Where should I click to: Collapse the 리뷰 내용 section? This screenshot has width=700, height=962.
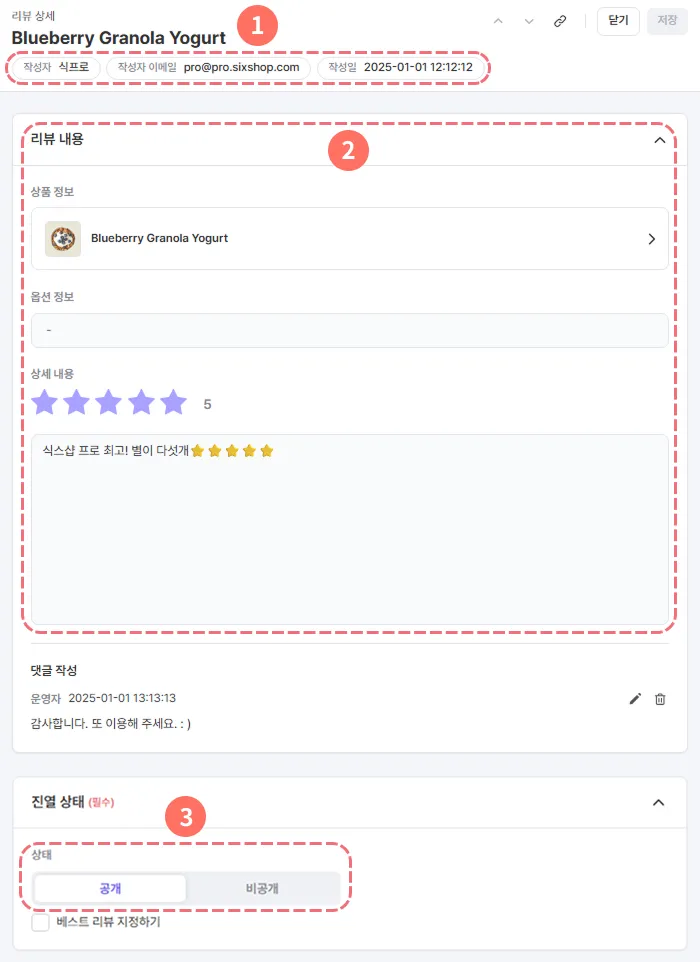click(659, 140)
